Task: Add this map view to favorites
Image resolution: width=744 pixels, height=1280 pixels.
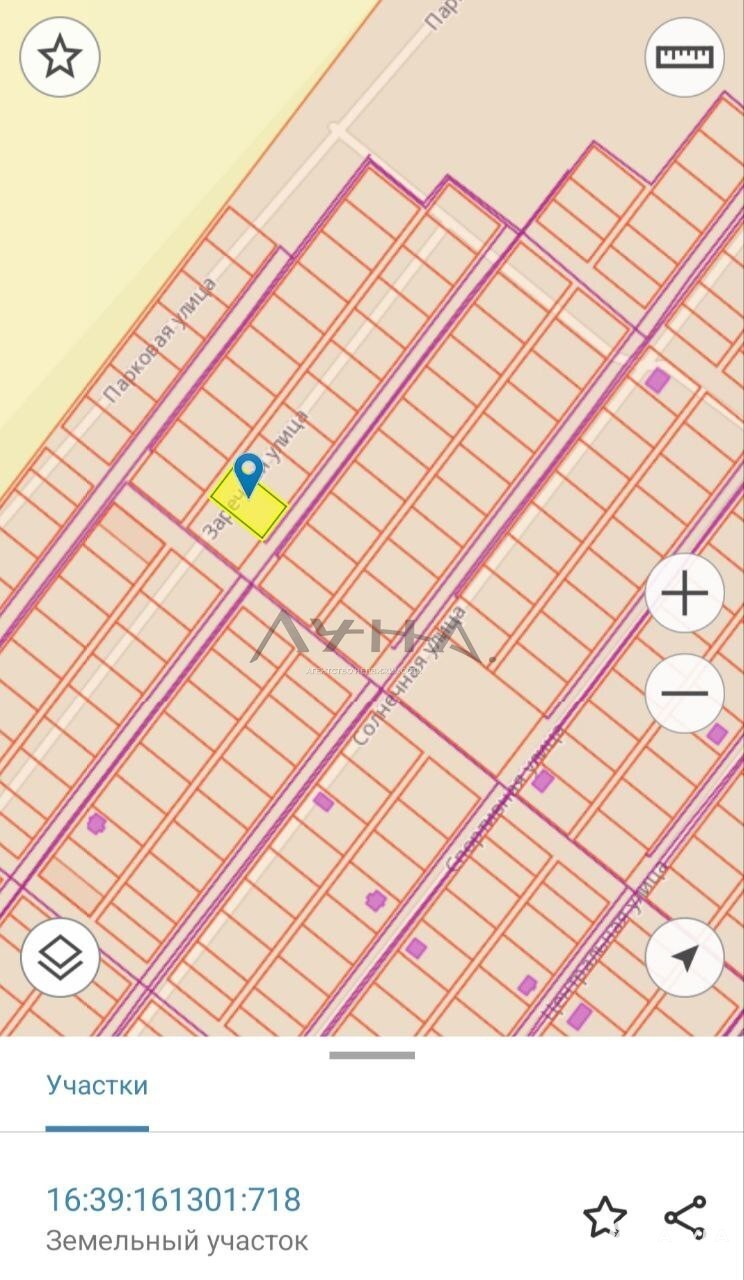Action: click(x=60, y=57)
